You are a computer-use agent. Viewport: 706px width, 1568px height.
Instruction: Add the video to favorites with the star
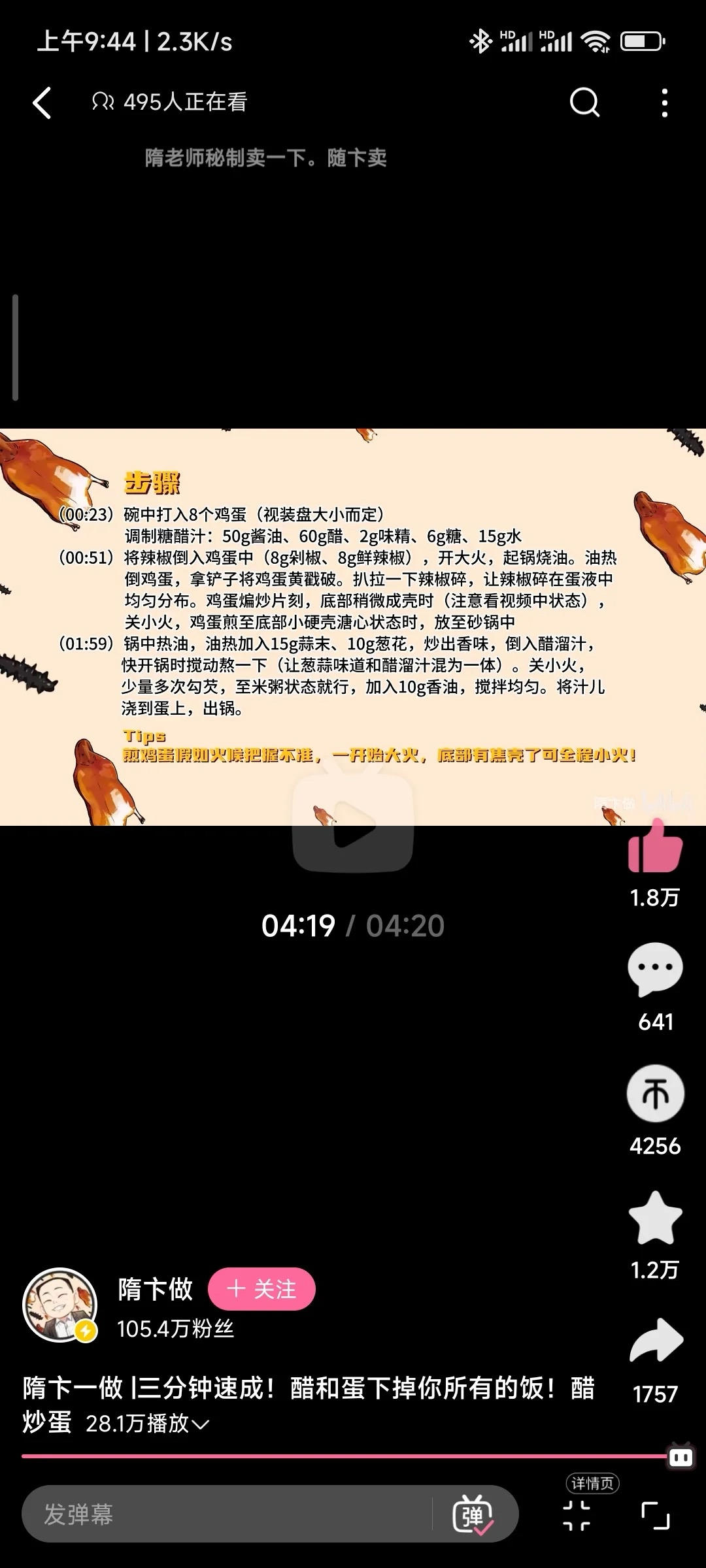[x=655, y=1218]
